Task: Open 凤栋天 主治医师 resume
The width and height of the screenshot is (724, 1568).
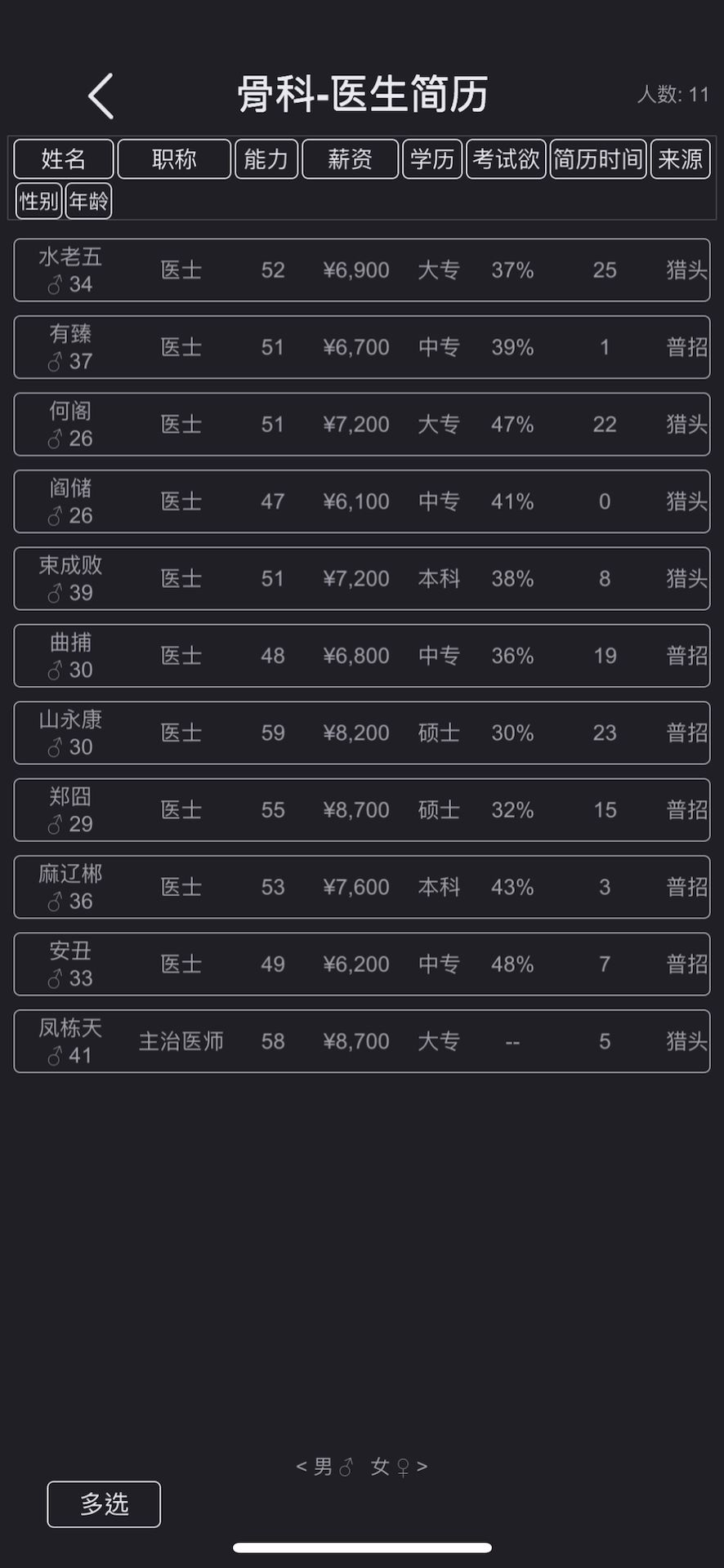Action: [361, 1041]
